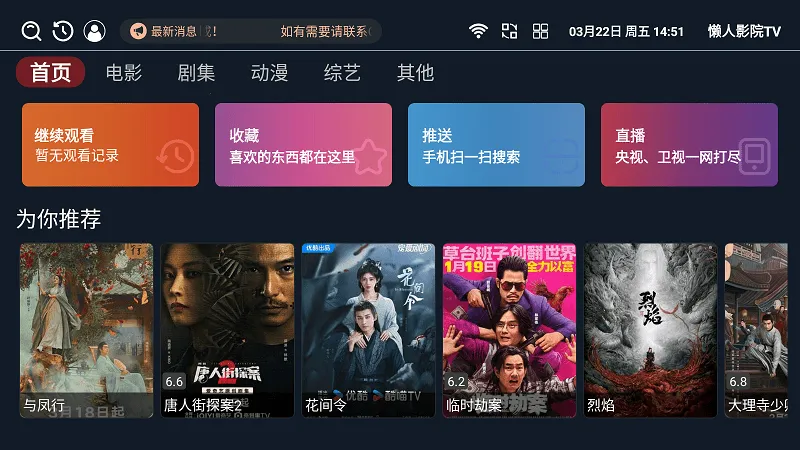Viewport: 800px width, 450px height.
Task: Open the user profile icon
Action: coord(95,31)
